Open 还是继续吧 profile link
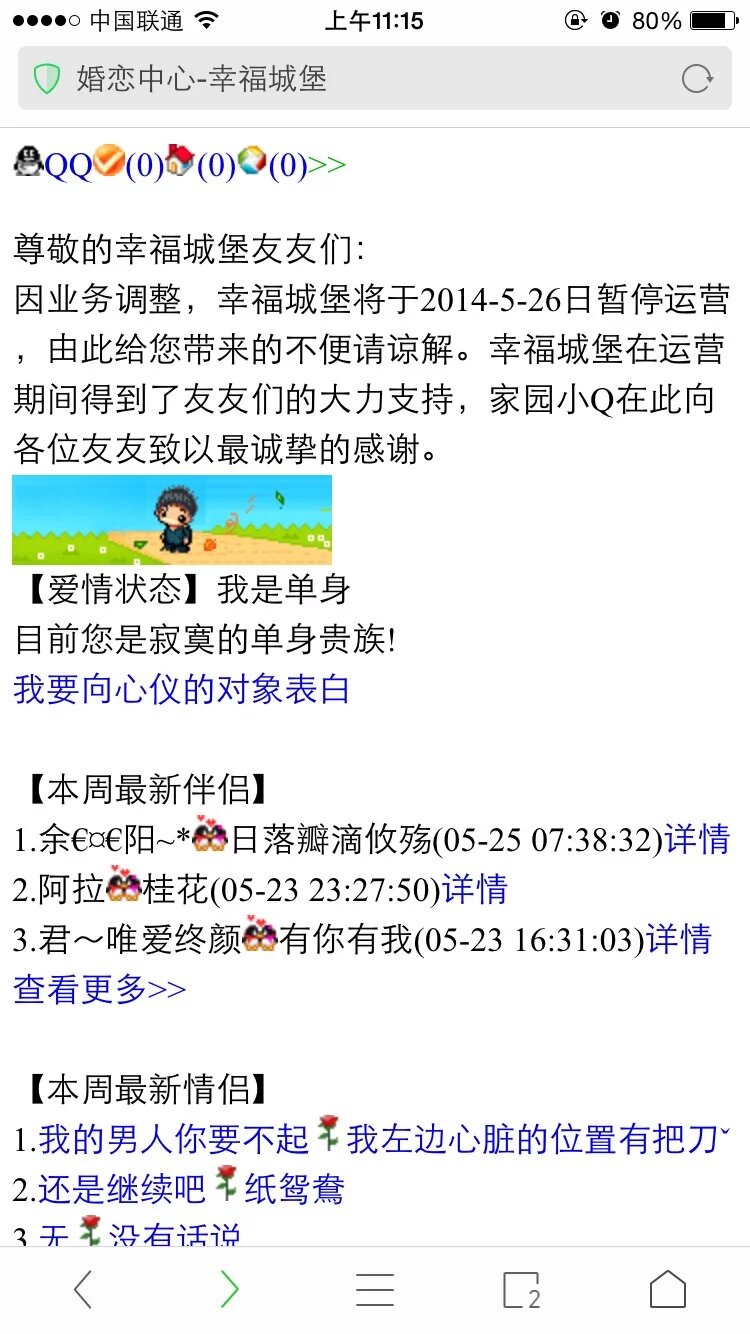Screen dimensions: 750x1334 tap(123, 1189)
